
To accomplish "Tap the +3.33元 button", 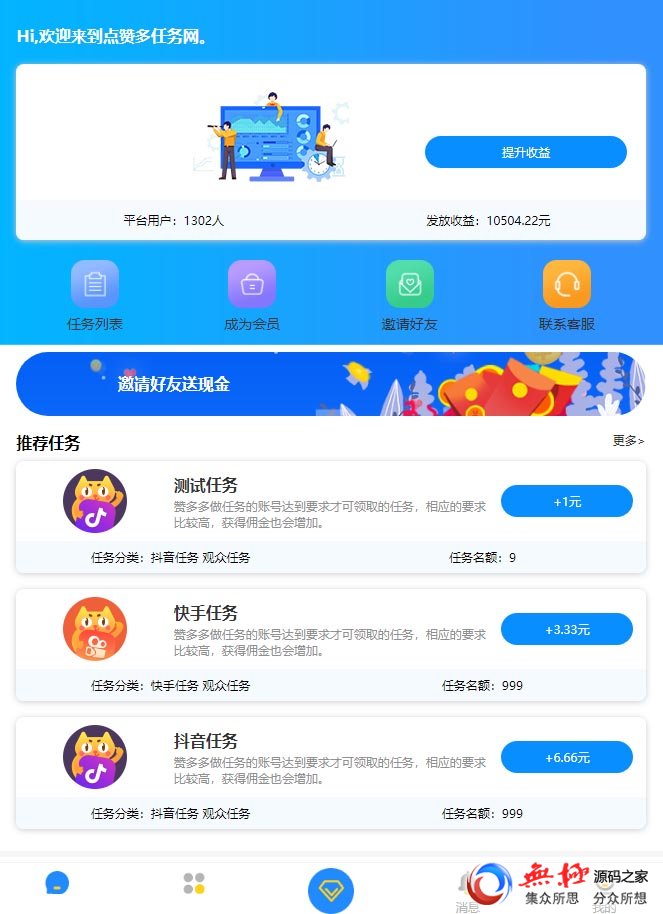I will (x=566, y=629).
